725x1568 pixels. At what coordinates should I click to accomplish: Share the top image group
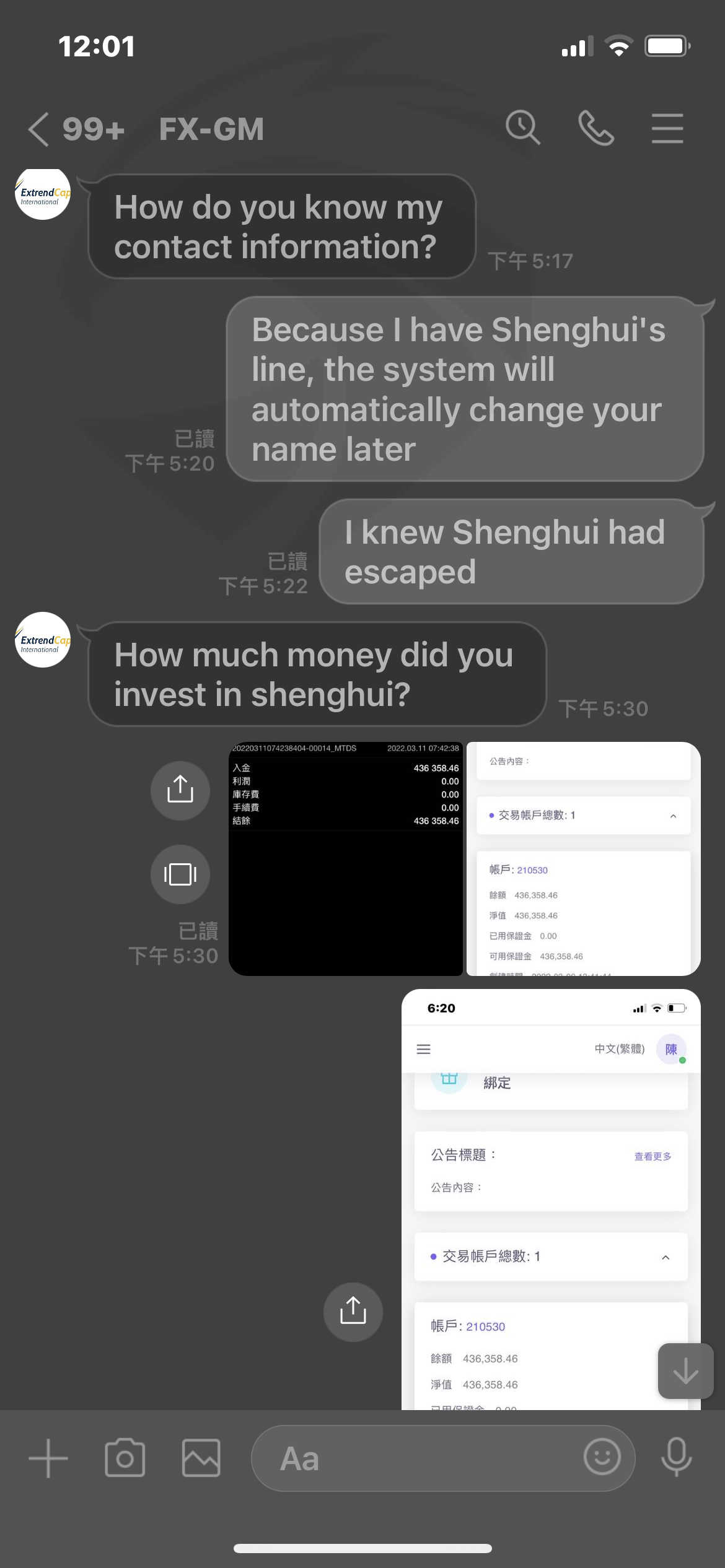(x=180, y=790)
